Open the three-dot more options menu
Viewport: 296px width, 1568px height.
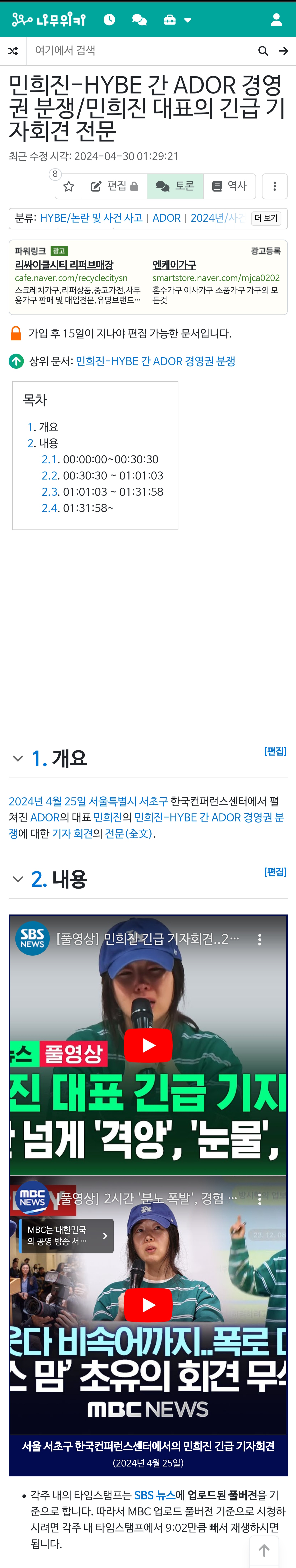pyautogui.click(x=275, y=186)
